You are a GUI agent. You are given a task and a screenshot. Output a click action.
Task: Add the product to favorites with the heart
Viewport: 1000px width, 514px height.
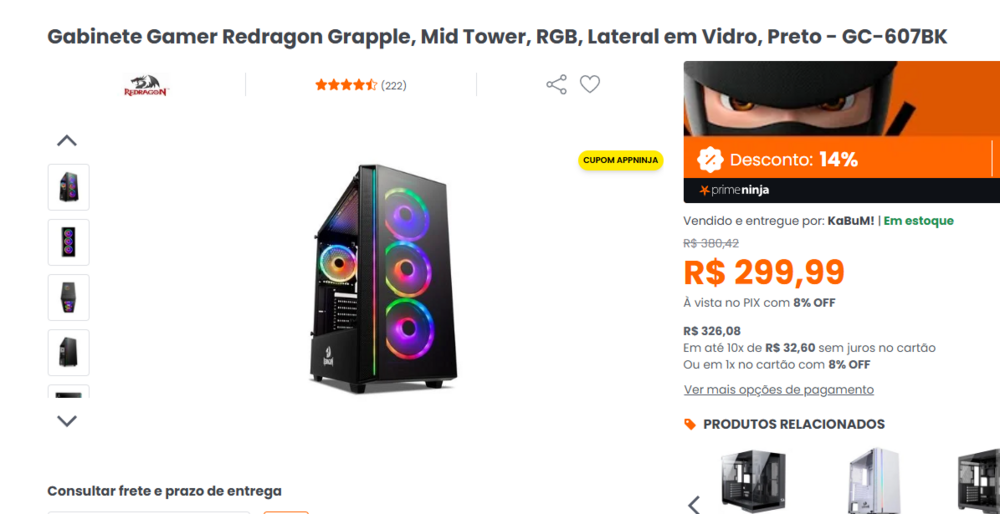pos(590,85)
